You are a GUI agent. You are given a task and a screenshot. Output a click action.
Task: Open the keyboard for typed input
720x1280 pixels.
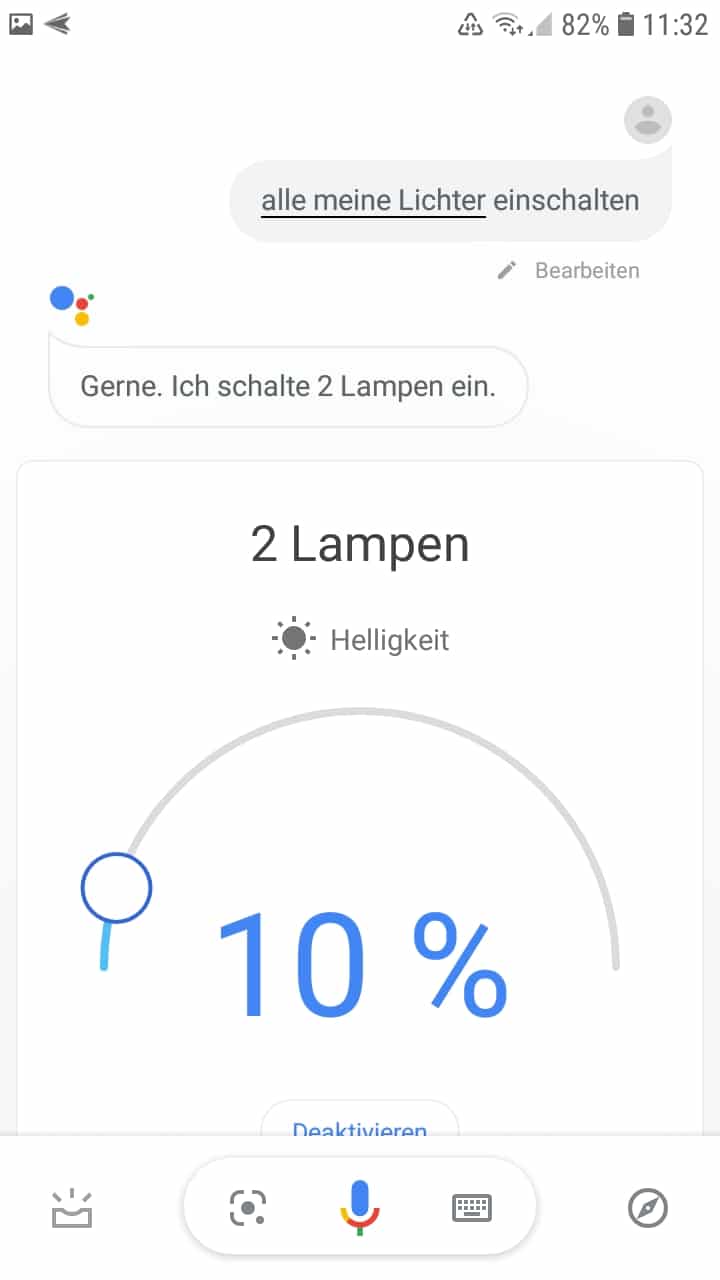[x=472, y=1208]
